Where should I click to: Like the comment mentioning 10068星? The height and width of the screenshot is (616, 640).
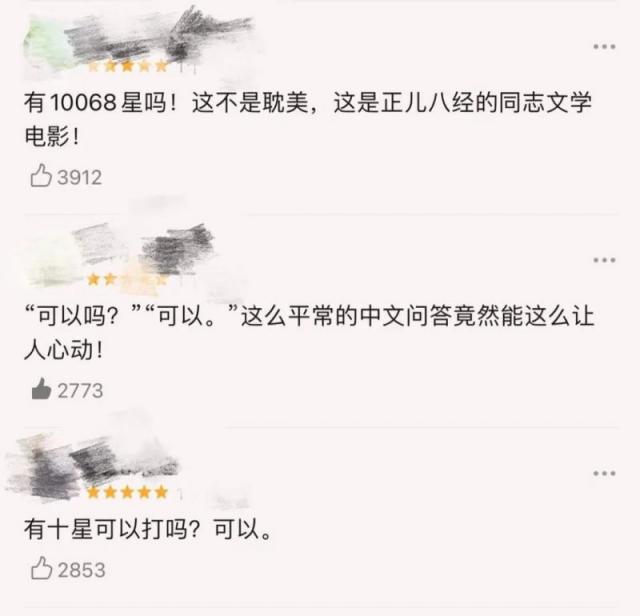pos(41,177)
